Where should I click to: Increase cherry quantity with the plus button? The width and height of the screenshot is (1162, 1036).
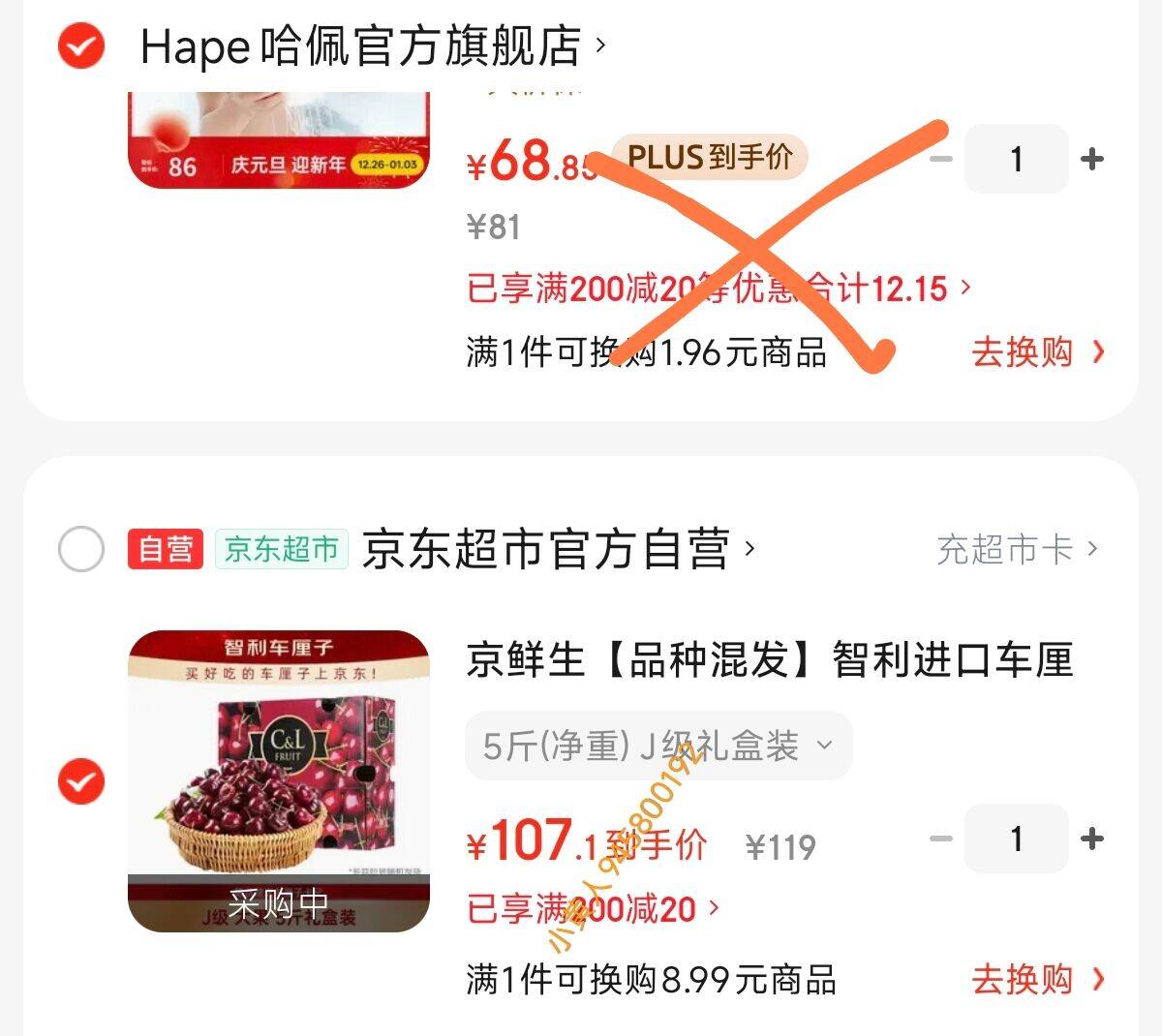1091,838
